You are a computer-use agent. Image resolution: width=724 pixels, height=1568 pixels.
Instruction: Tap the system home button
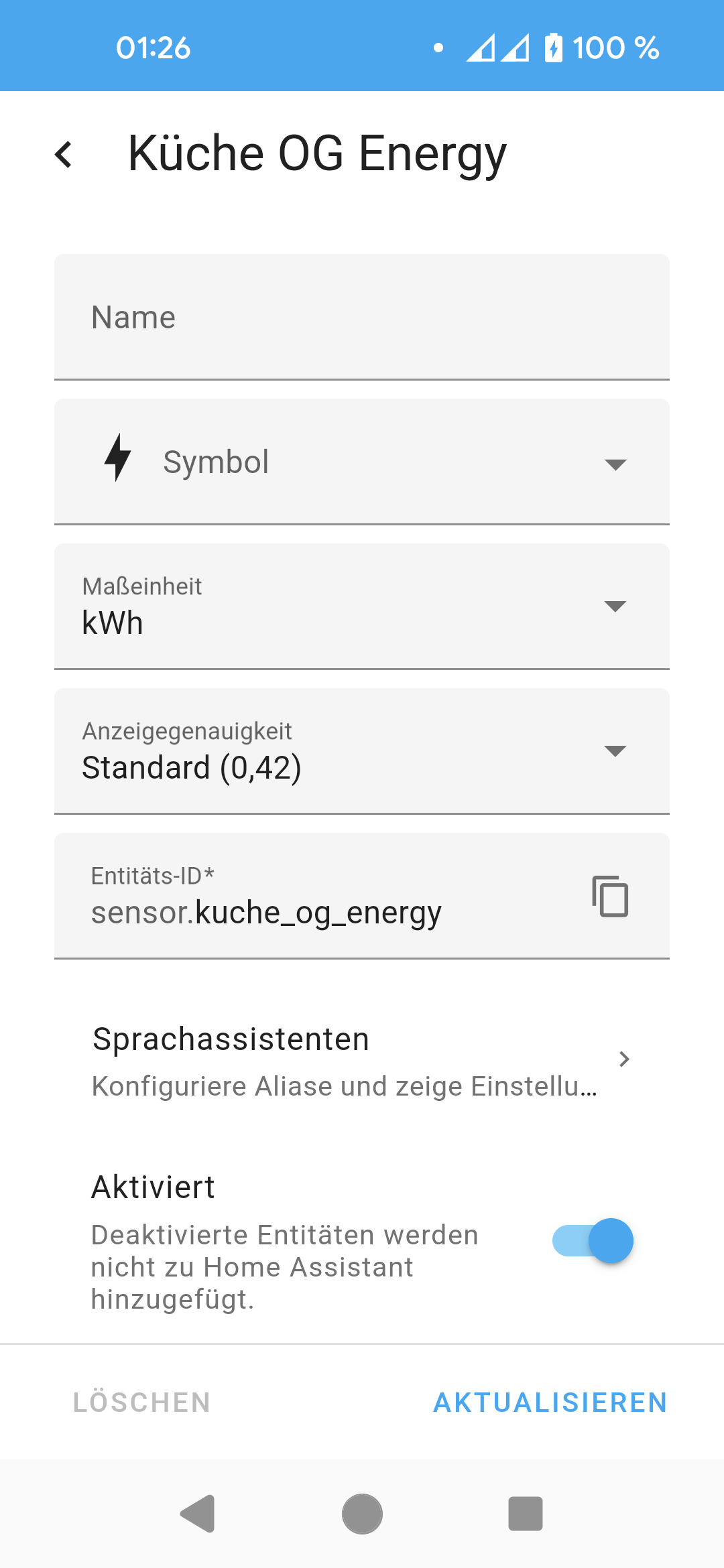tap(362, 1514)
